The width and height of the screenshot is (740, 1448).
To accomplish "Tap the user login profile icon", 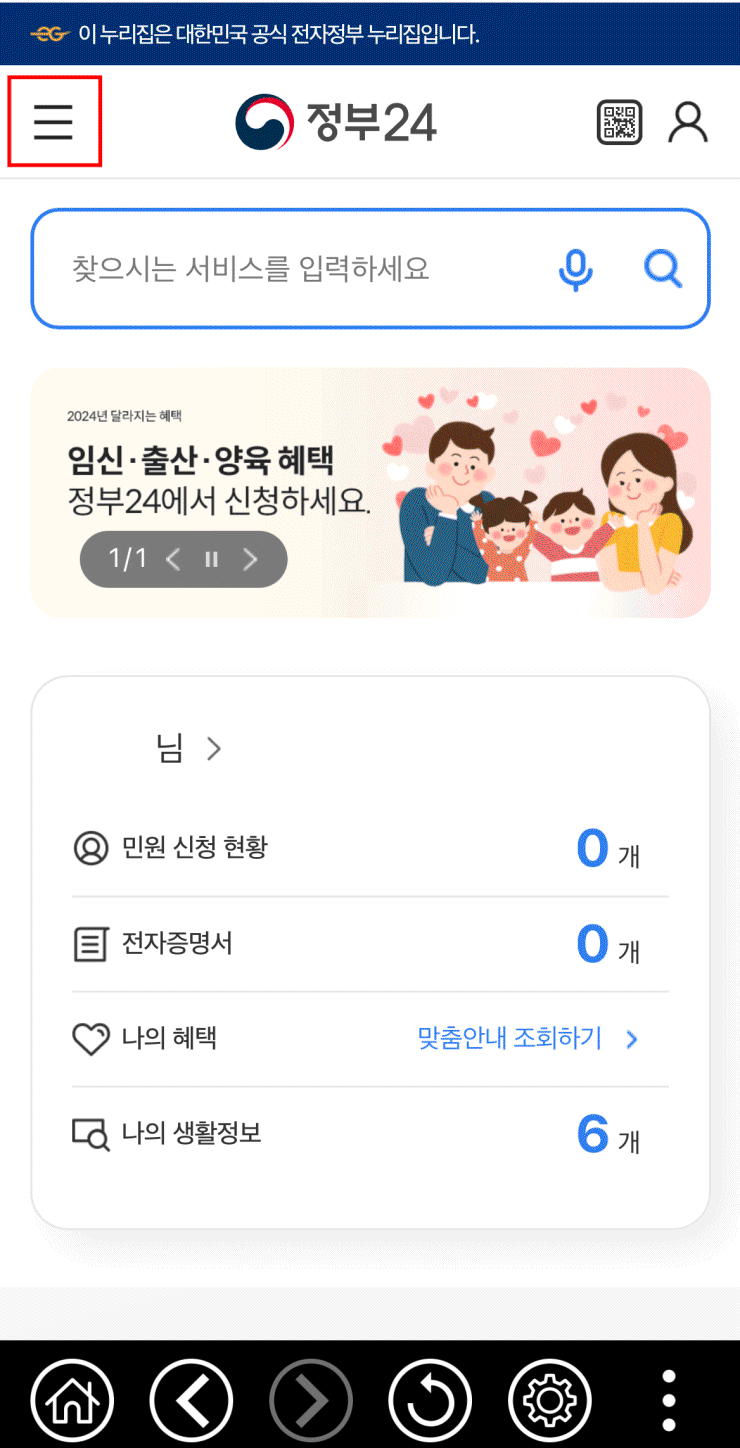I will pyautogui.click(x=688, y=121).
